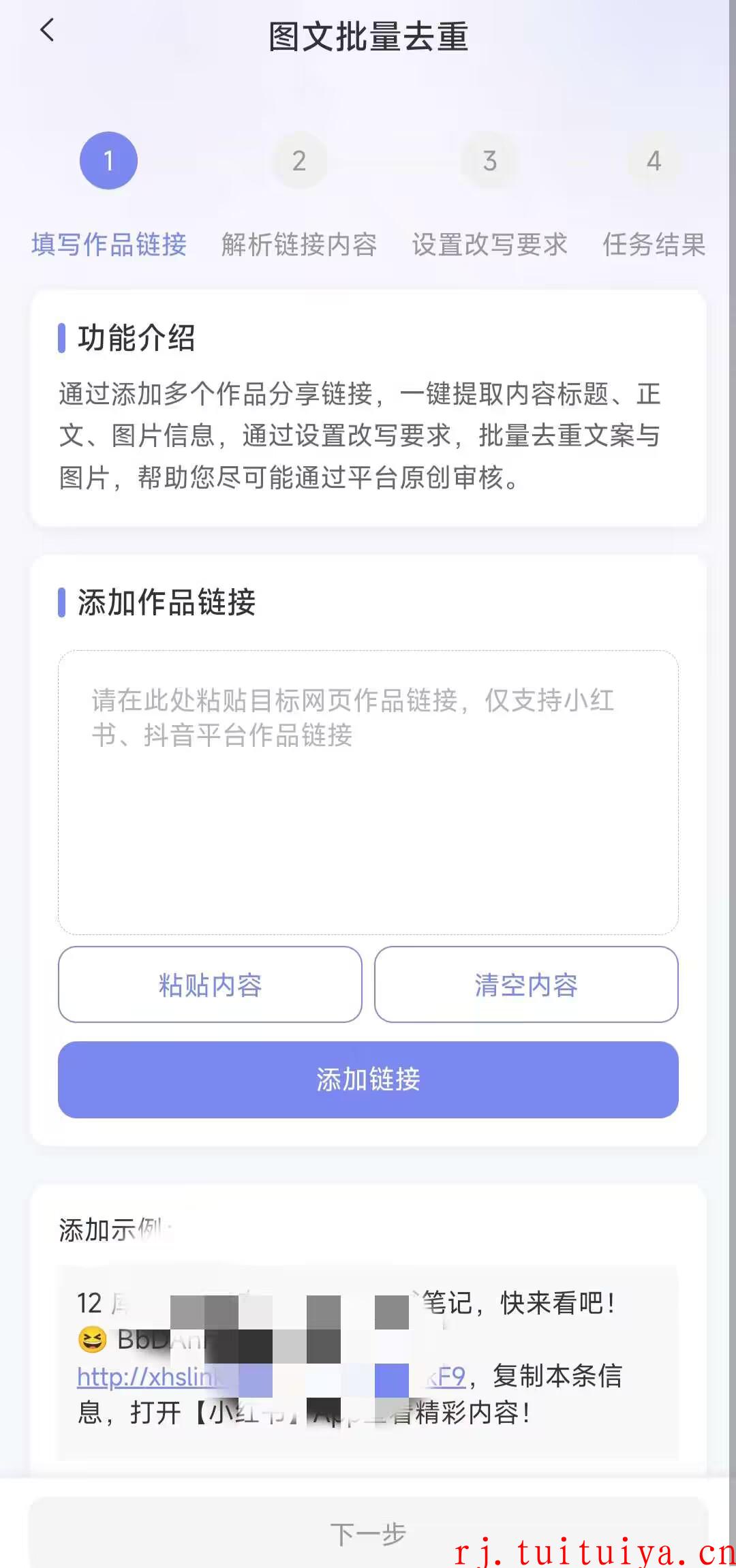Tap the link paste text area
Viewport: 736px width, 1568px height.
click(368, 792)
